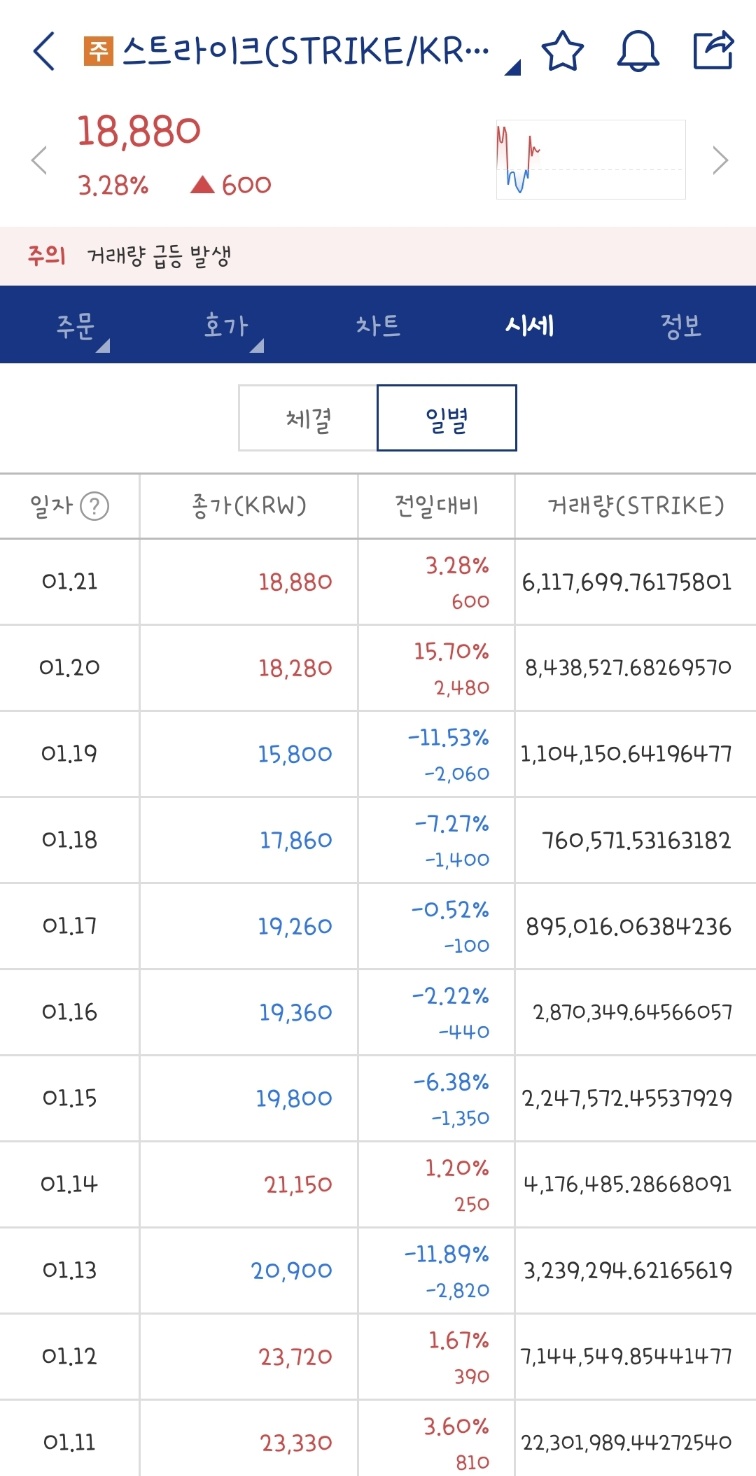This screenshot has width=756, height=1476.
Task: Open the 호가 tab dropdown arrow
Action: 257,344
